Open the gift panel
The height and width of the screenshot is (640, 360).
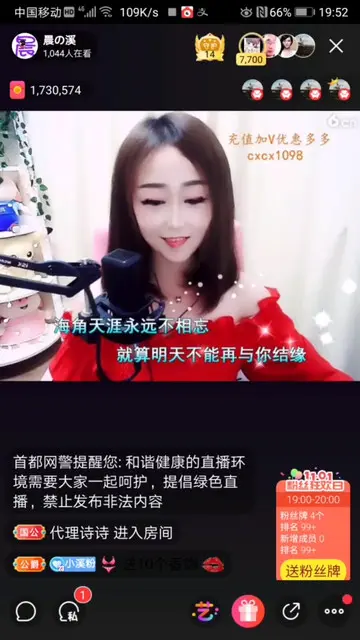click(248, 611)
